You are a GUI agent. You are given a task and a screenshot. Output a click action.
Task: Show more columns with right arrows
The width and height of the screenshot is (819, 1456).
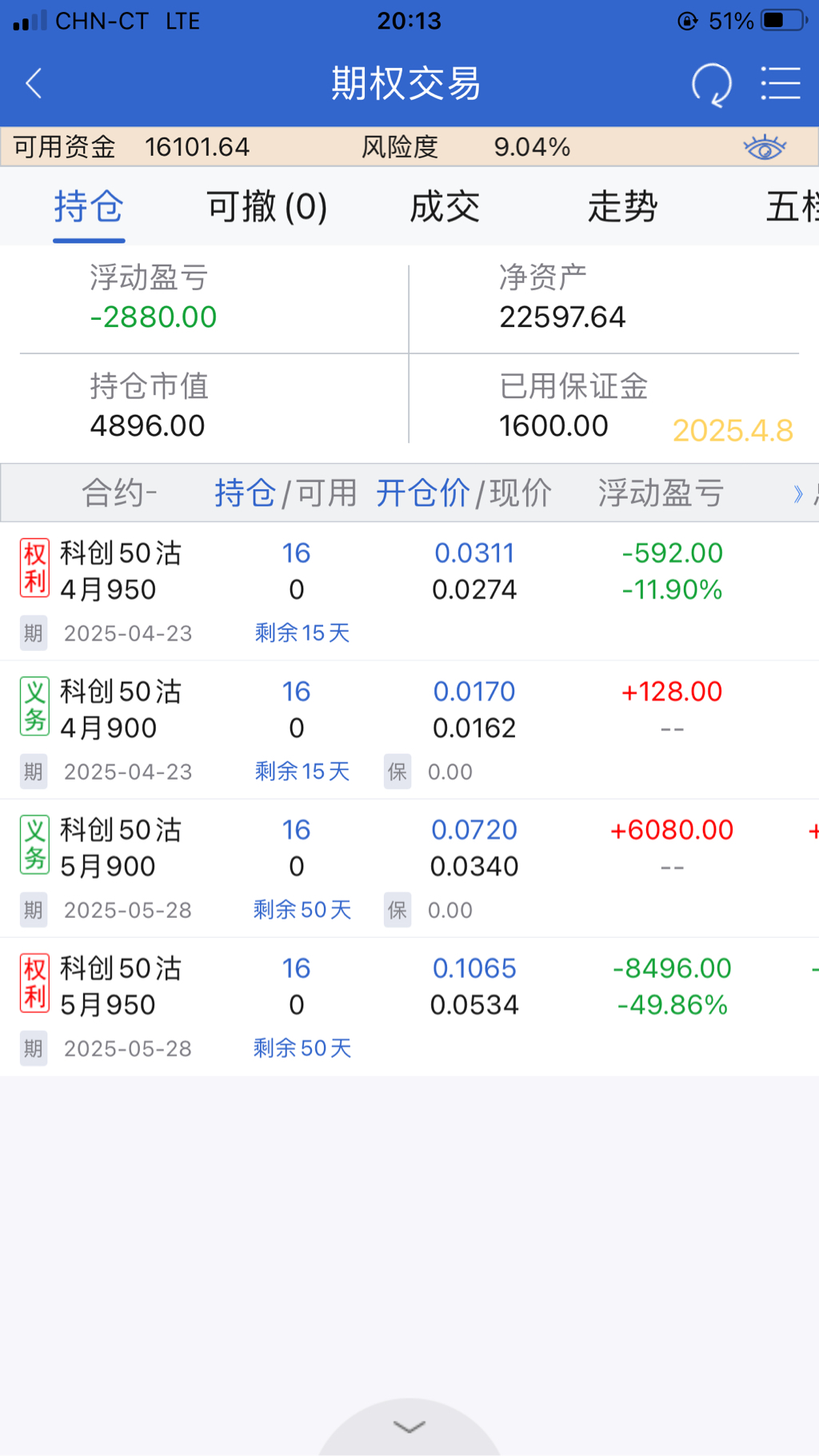[x=797, y=493]
